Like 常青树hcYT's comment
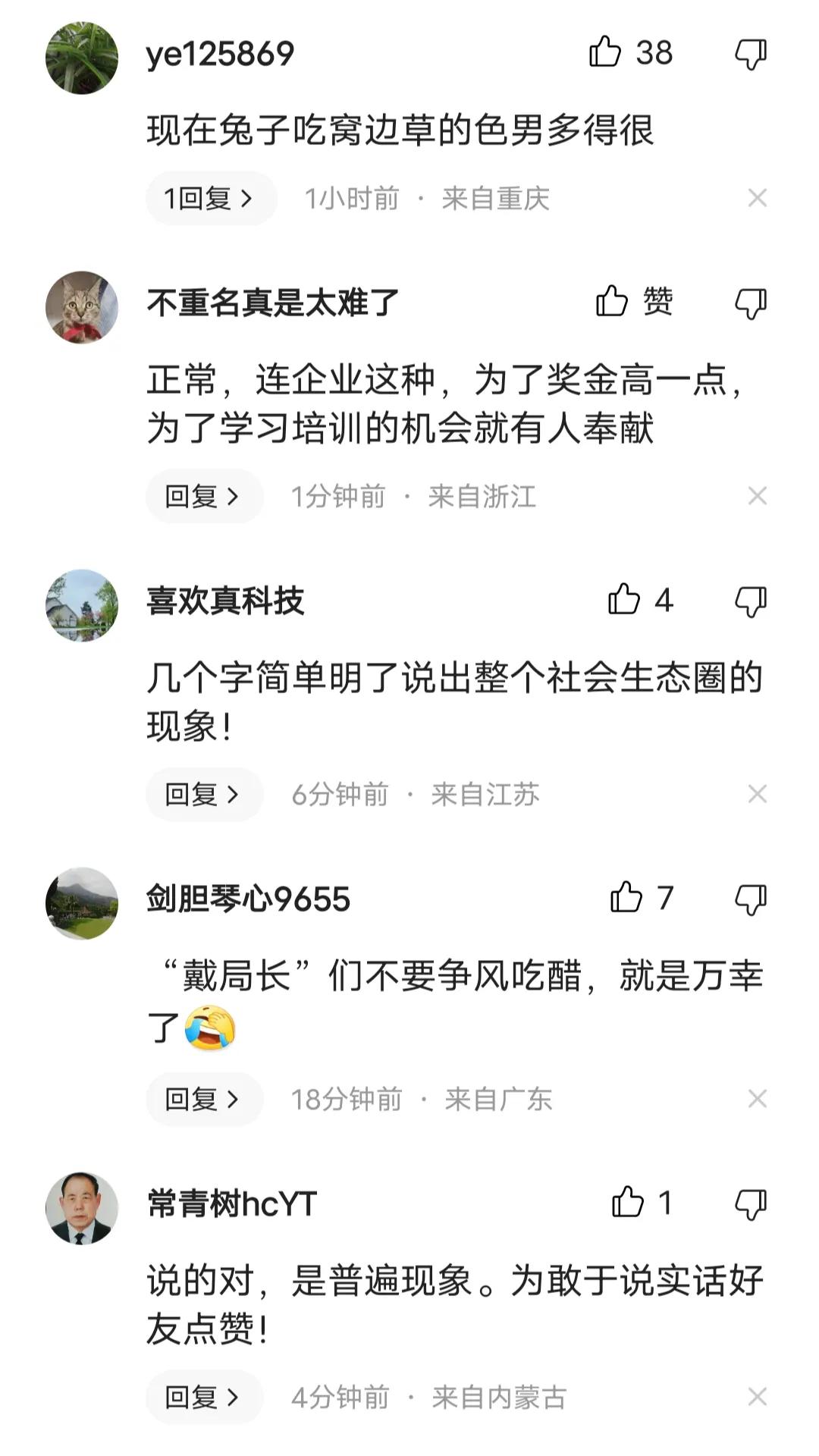Image resolution: width=819 pixels, height=1456 pixels. [x=628, y=1202]
